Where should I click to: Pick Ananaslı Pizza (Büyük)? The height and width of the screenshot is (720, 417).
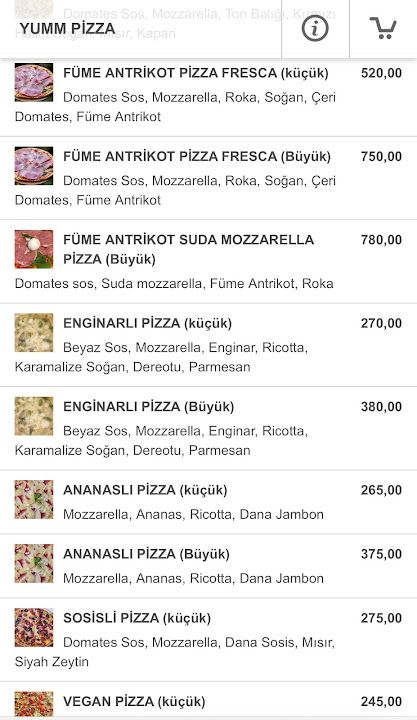point(208,566)
